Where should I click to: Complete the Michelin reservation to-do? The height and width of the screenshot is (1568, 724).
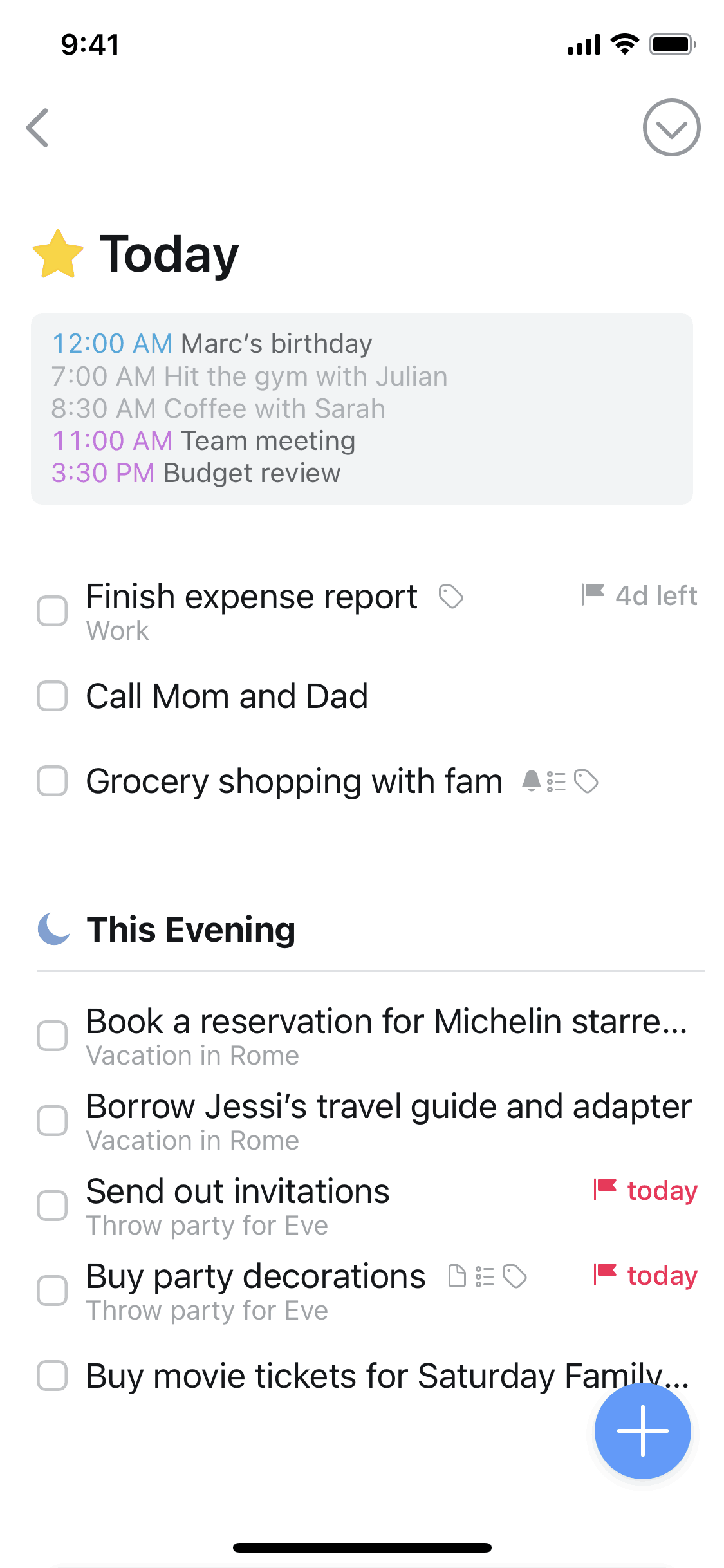pyautogui.click(x=52, y=1036)
